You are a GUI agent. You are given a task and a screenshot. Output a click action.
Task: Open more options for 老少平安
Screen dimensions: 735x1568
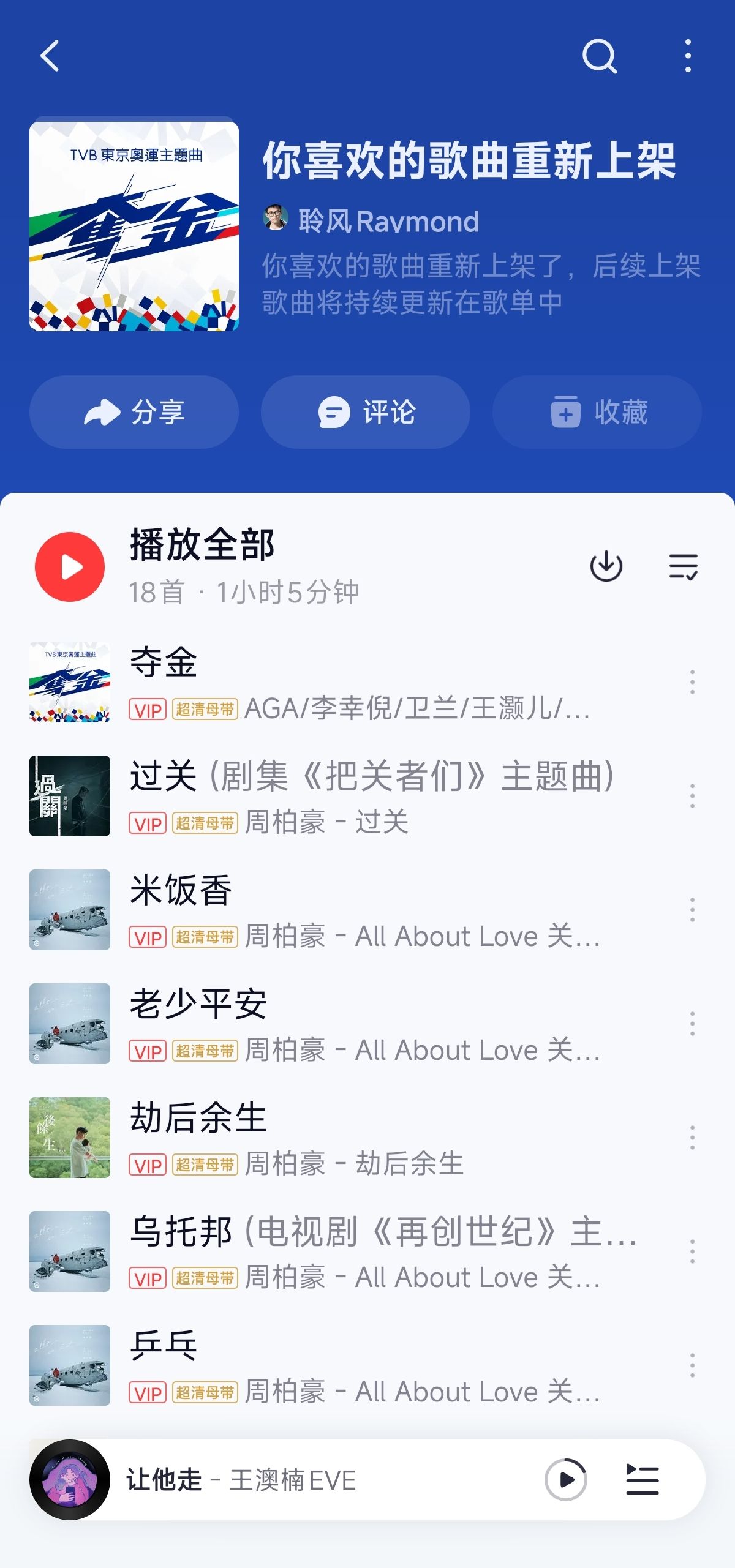pos(692,1024)
